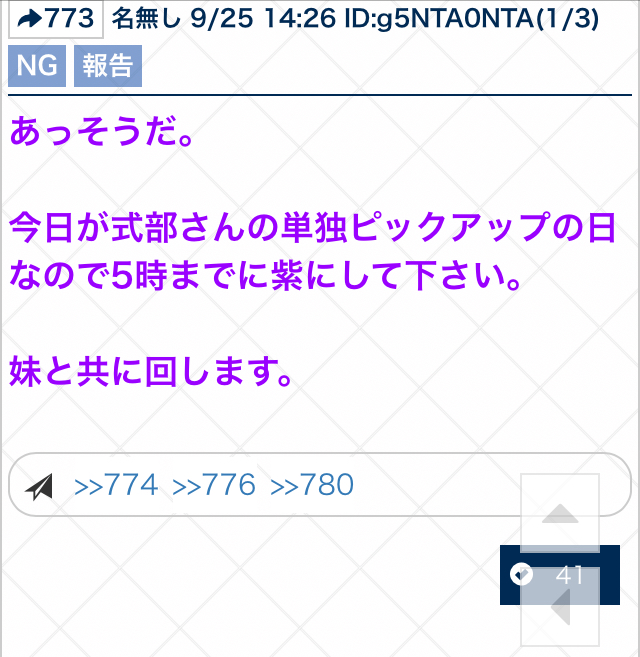Jump to top with the up arrow
This screenshot has height=657, width=640.
(x=560, y=513)
